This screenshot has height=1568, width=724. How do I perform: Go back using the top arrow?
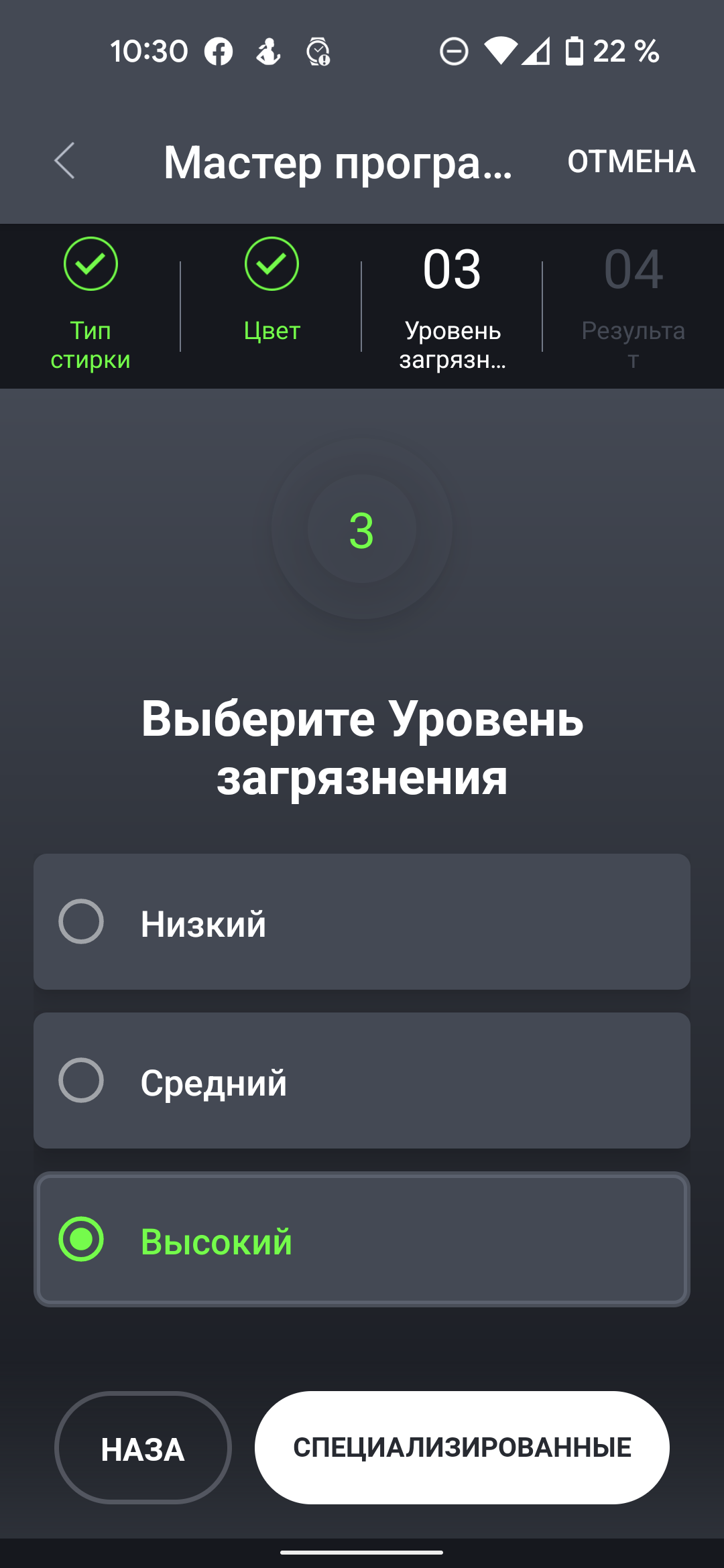tap(65, 161)
